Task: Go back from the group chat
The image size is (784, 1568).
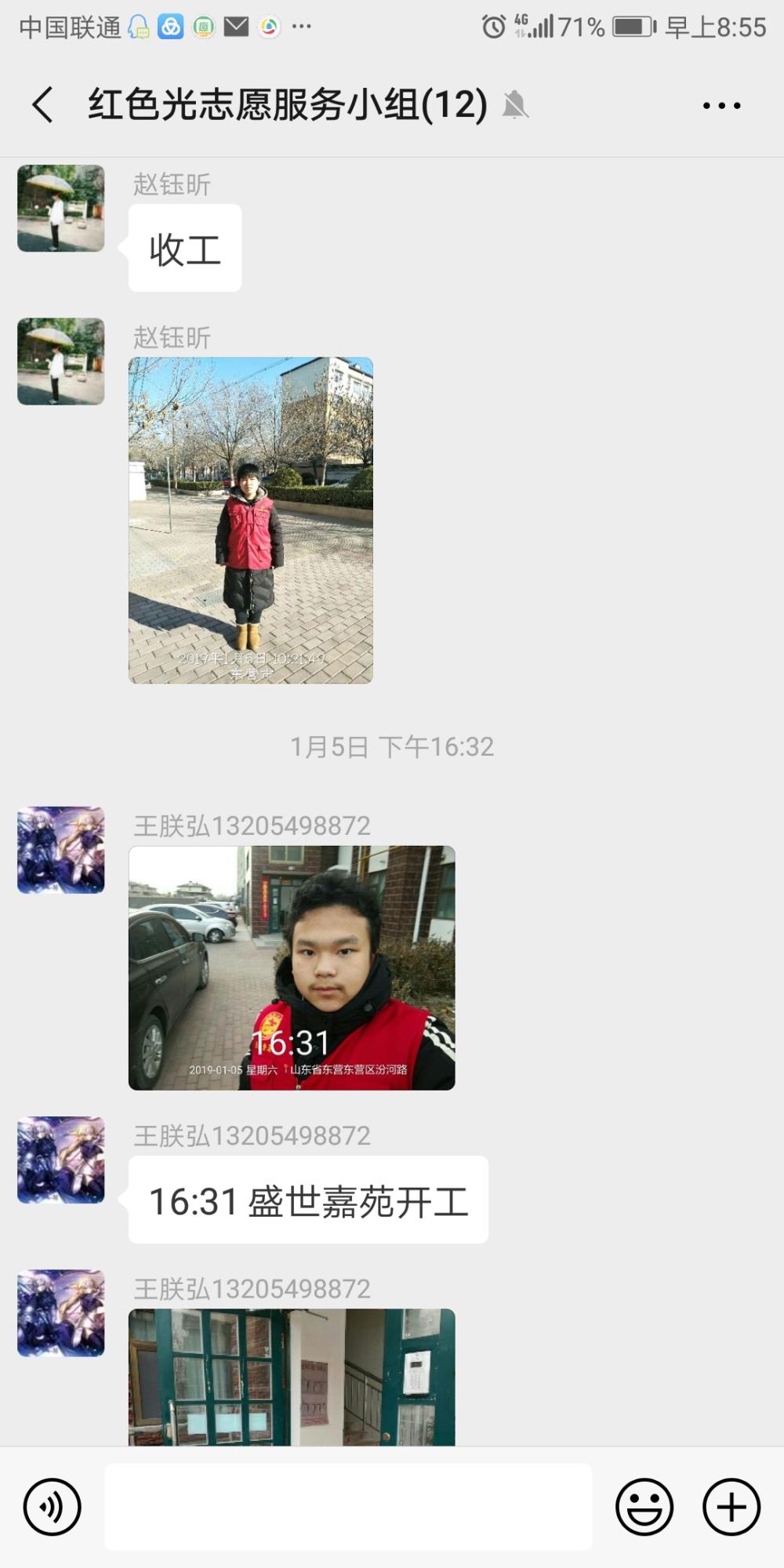Action: point(43,105)
